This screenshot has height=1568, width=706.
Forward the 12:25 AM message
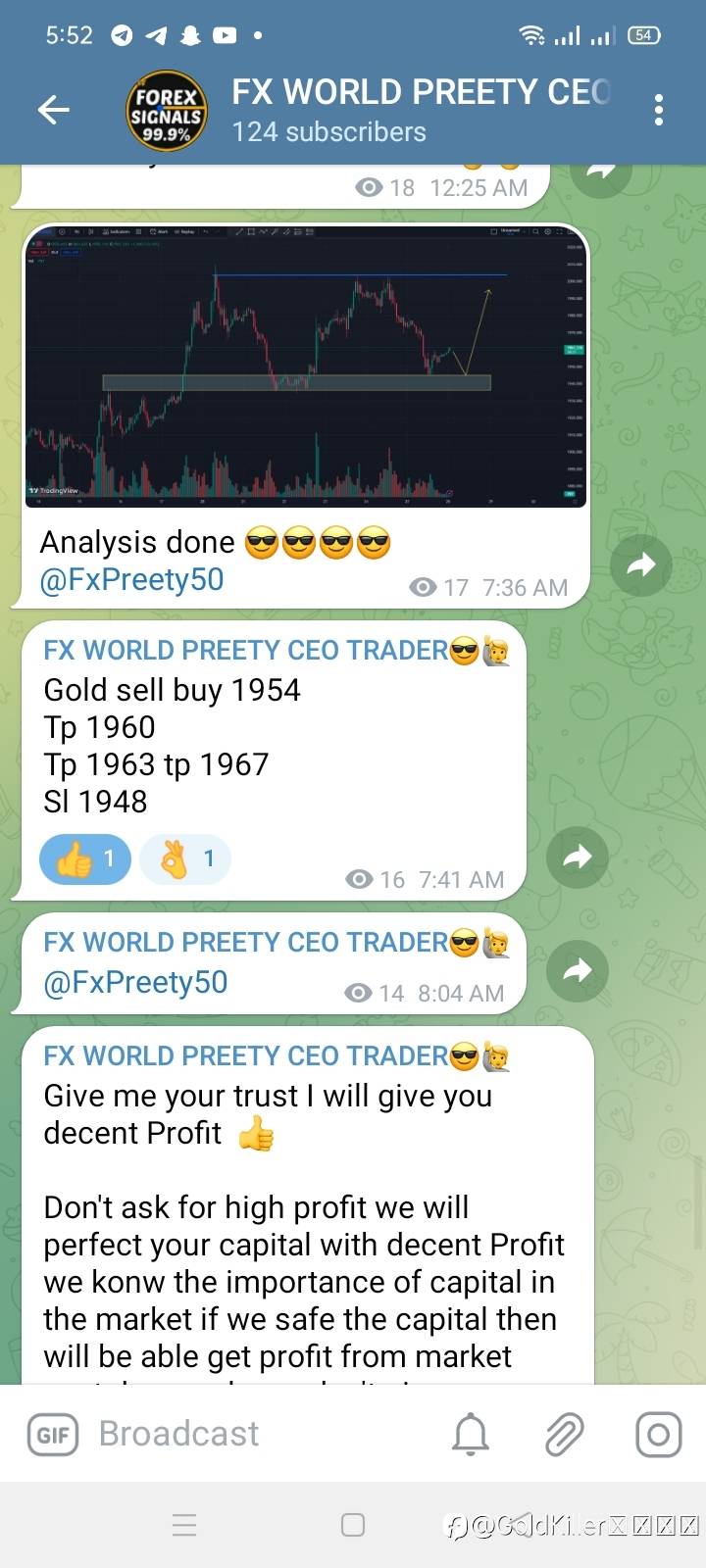(x=600, y=172)
